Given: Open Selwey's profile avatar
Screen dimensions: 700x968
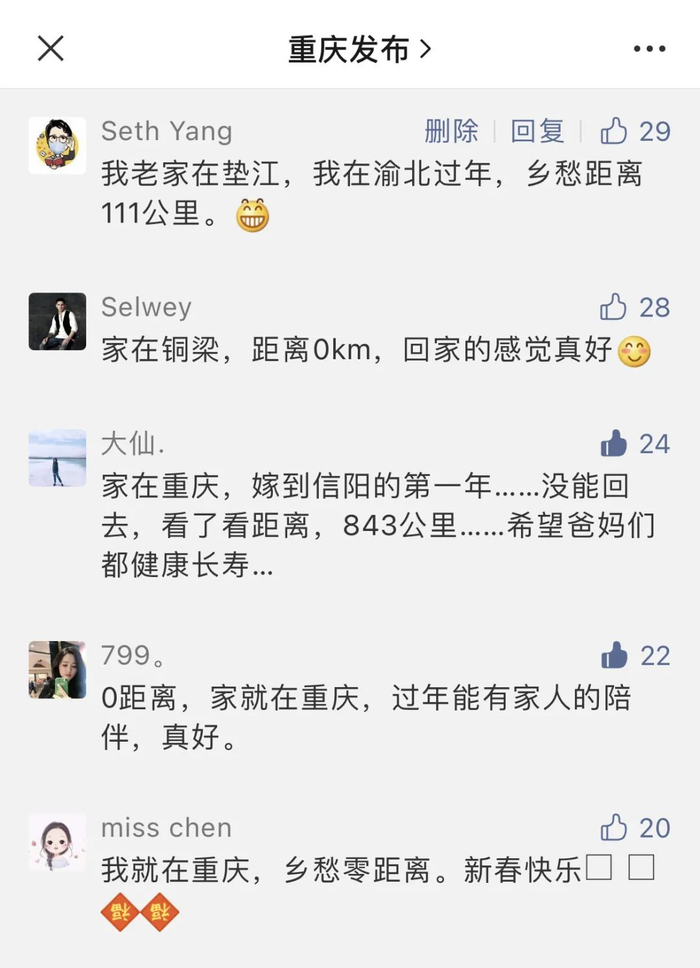Looking at the screenshot, I should [57, 321].
